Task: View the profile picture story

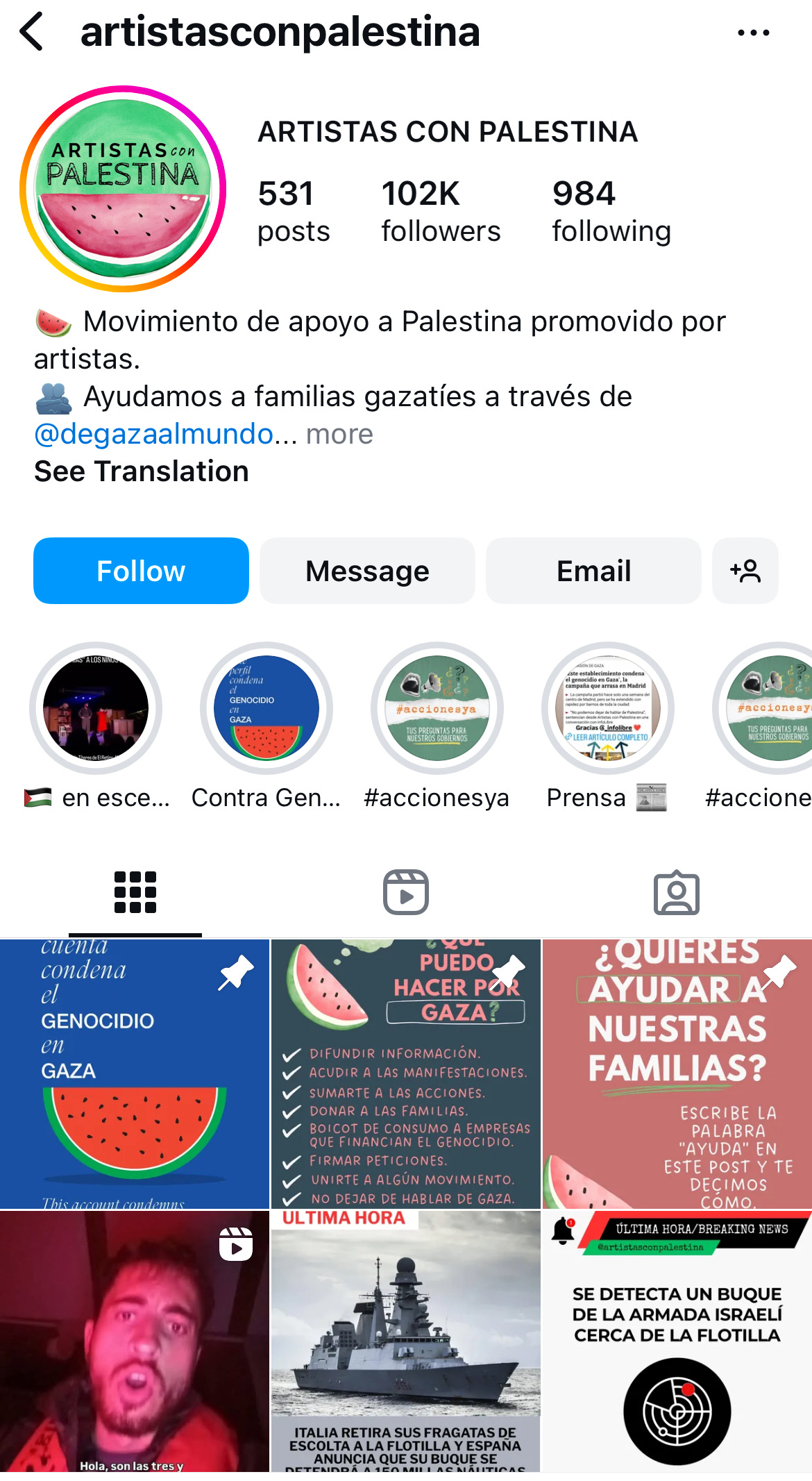Action: click(123, 189)
